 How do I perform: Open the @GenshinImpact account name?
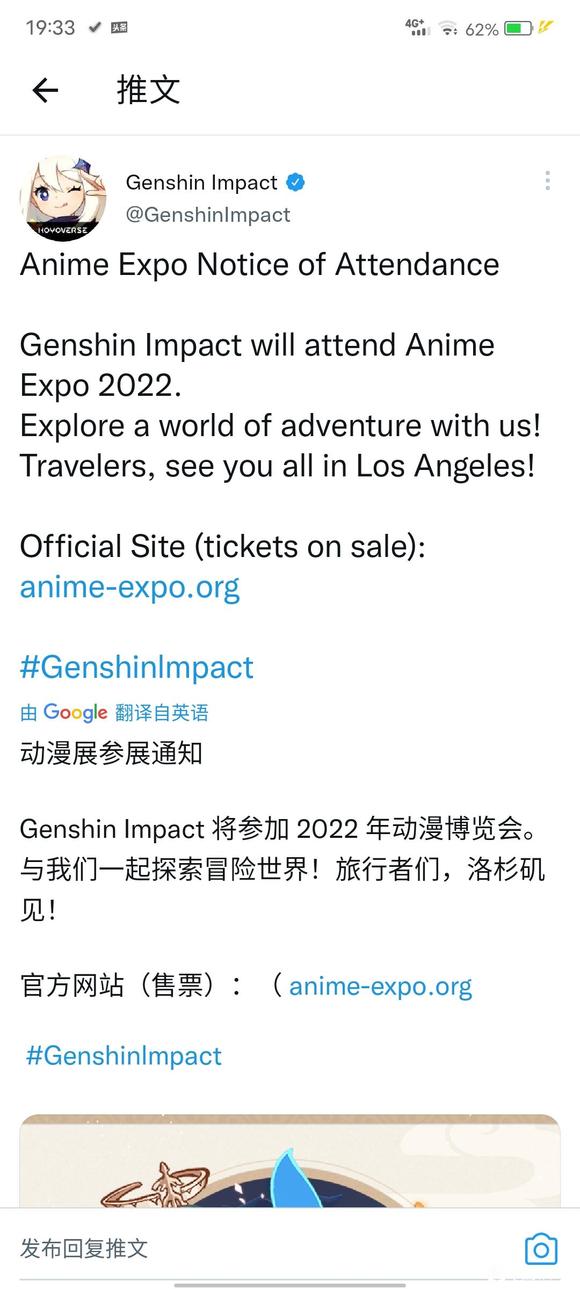(x=208, y=215)
